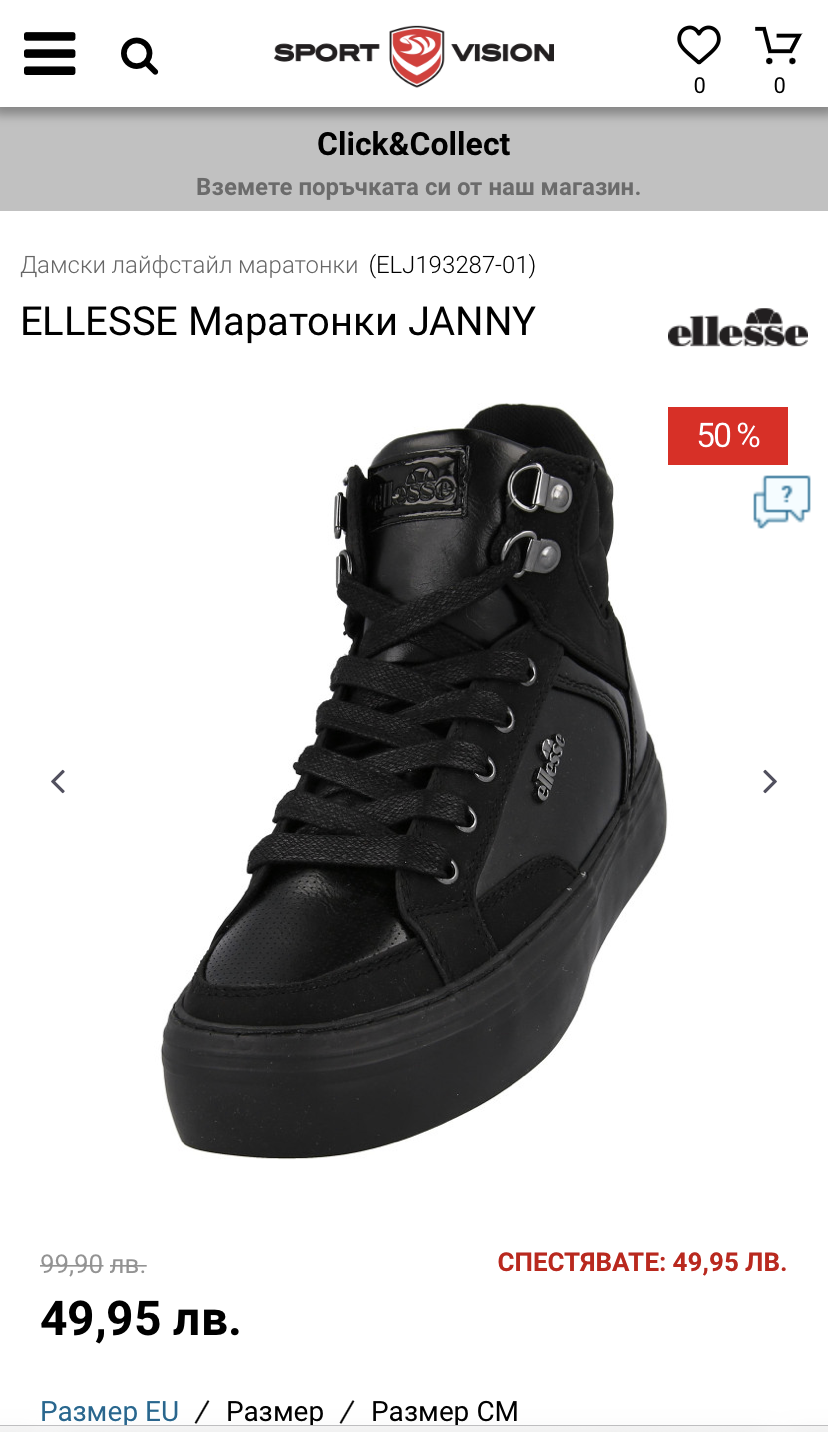Switch to the Размер tab

(x=275, y=1411)
